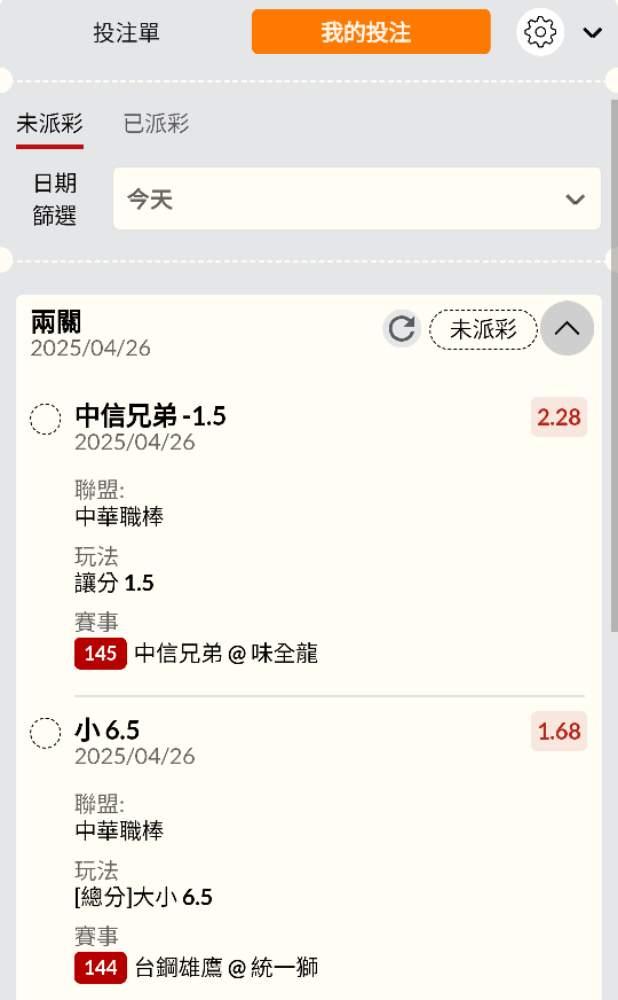Open the settings gear icon

click(x=540, y=32)
